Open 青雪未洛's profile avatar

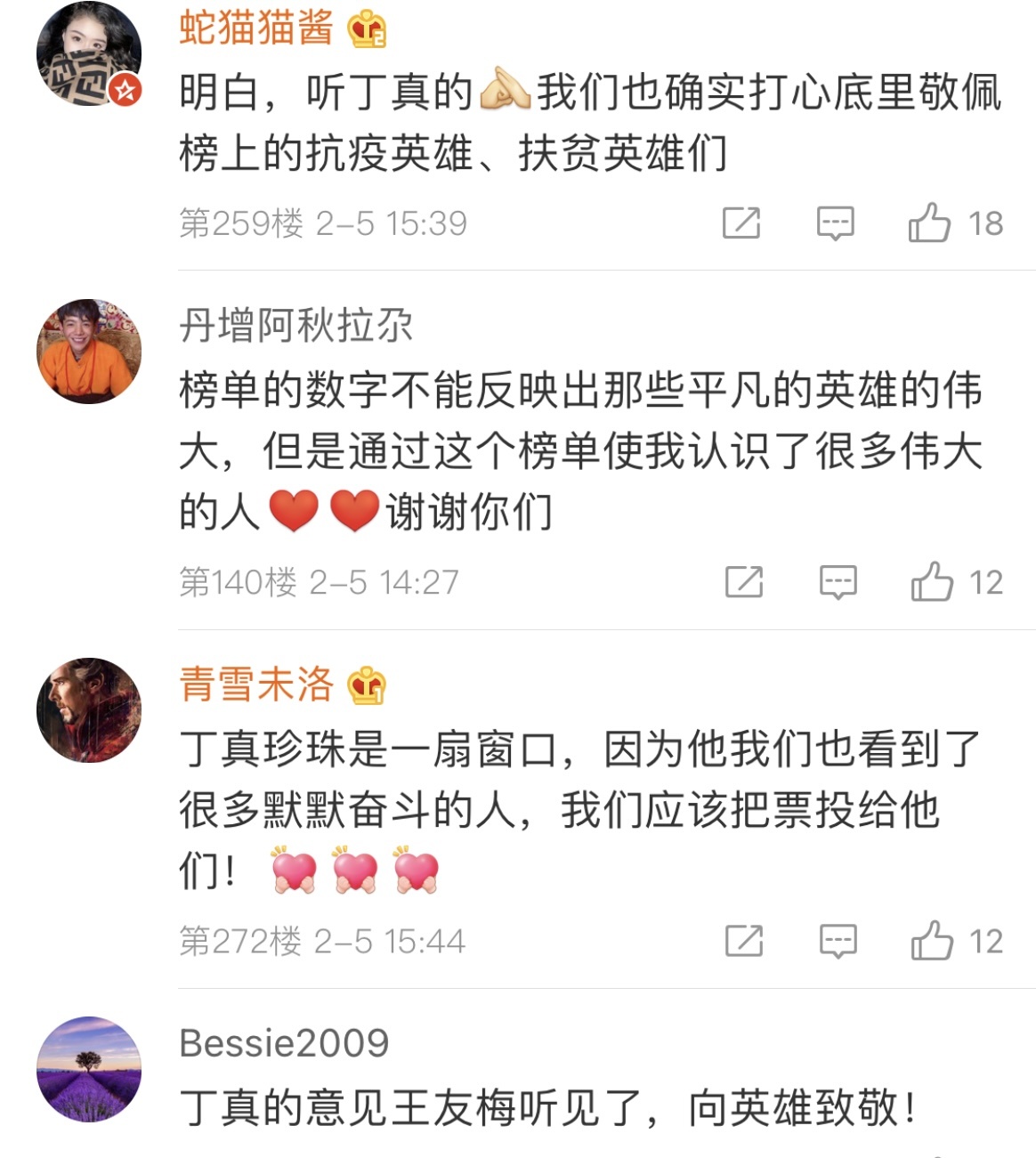88,710
